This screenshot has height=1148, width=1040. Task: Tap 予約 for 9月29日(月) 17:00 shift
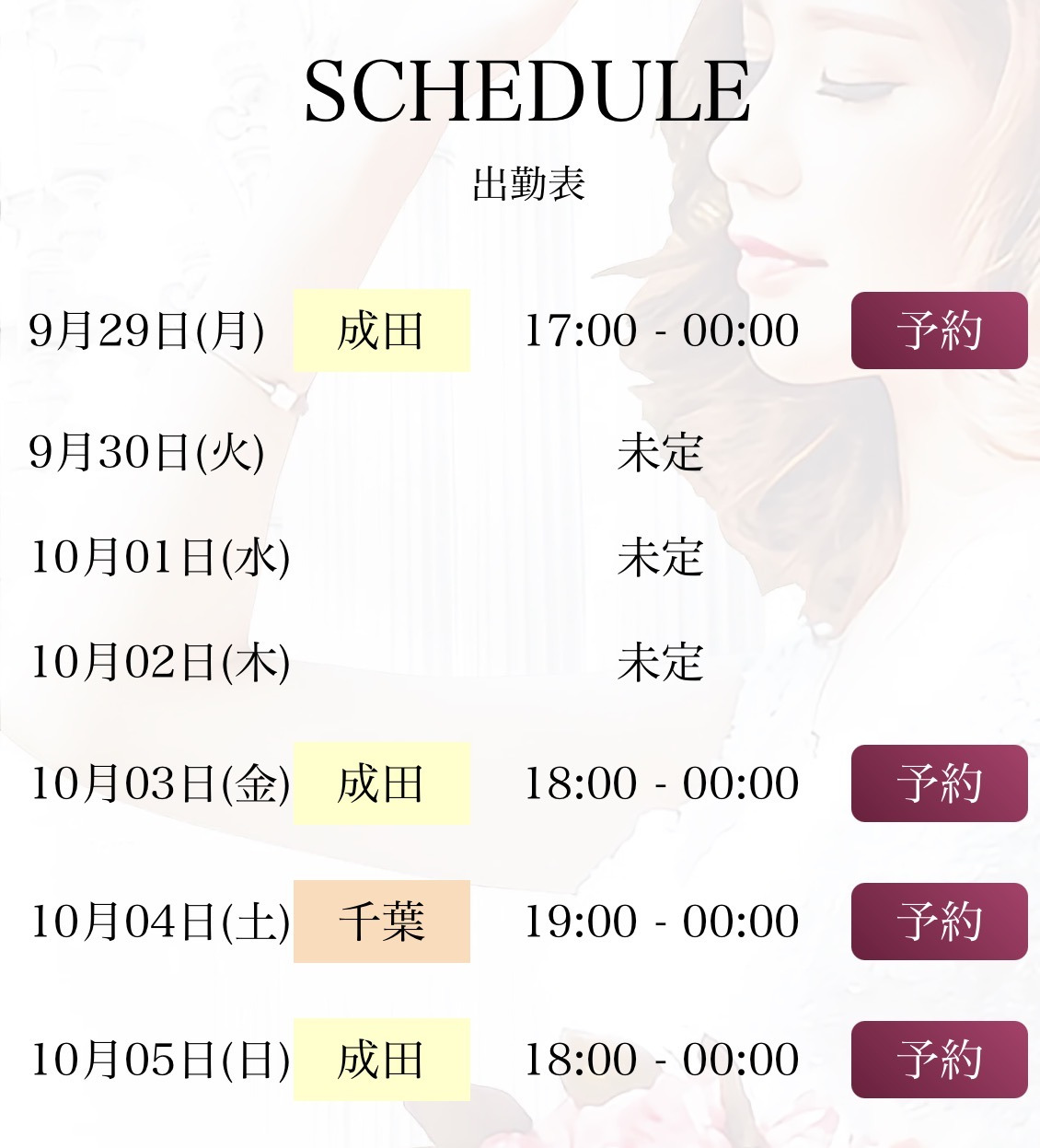tap(939, 330)
